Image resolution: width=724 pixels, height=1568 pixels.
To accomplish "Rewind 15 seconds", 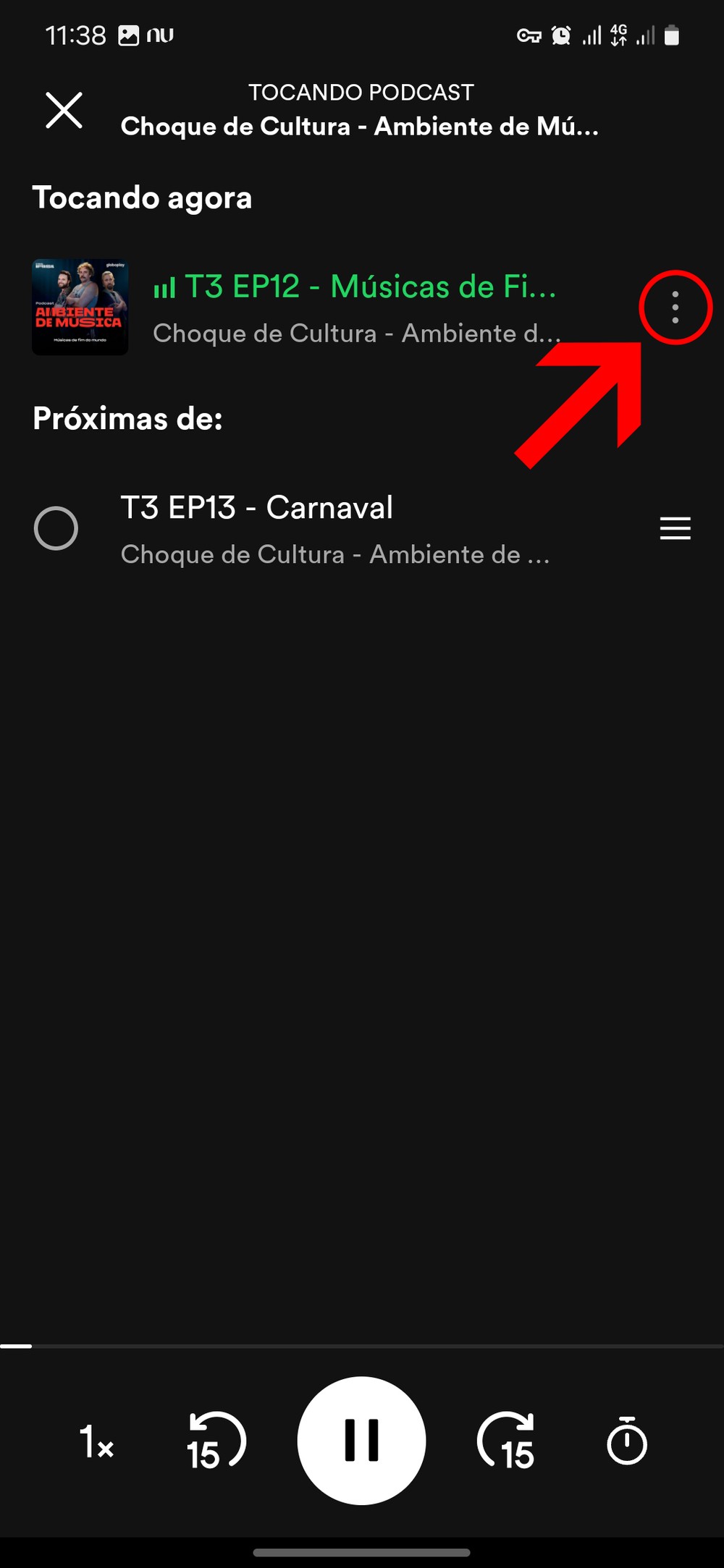I will pyautogui.click(x=215, y=1441).
